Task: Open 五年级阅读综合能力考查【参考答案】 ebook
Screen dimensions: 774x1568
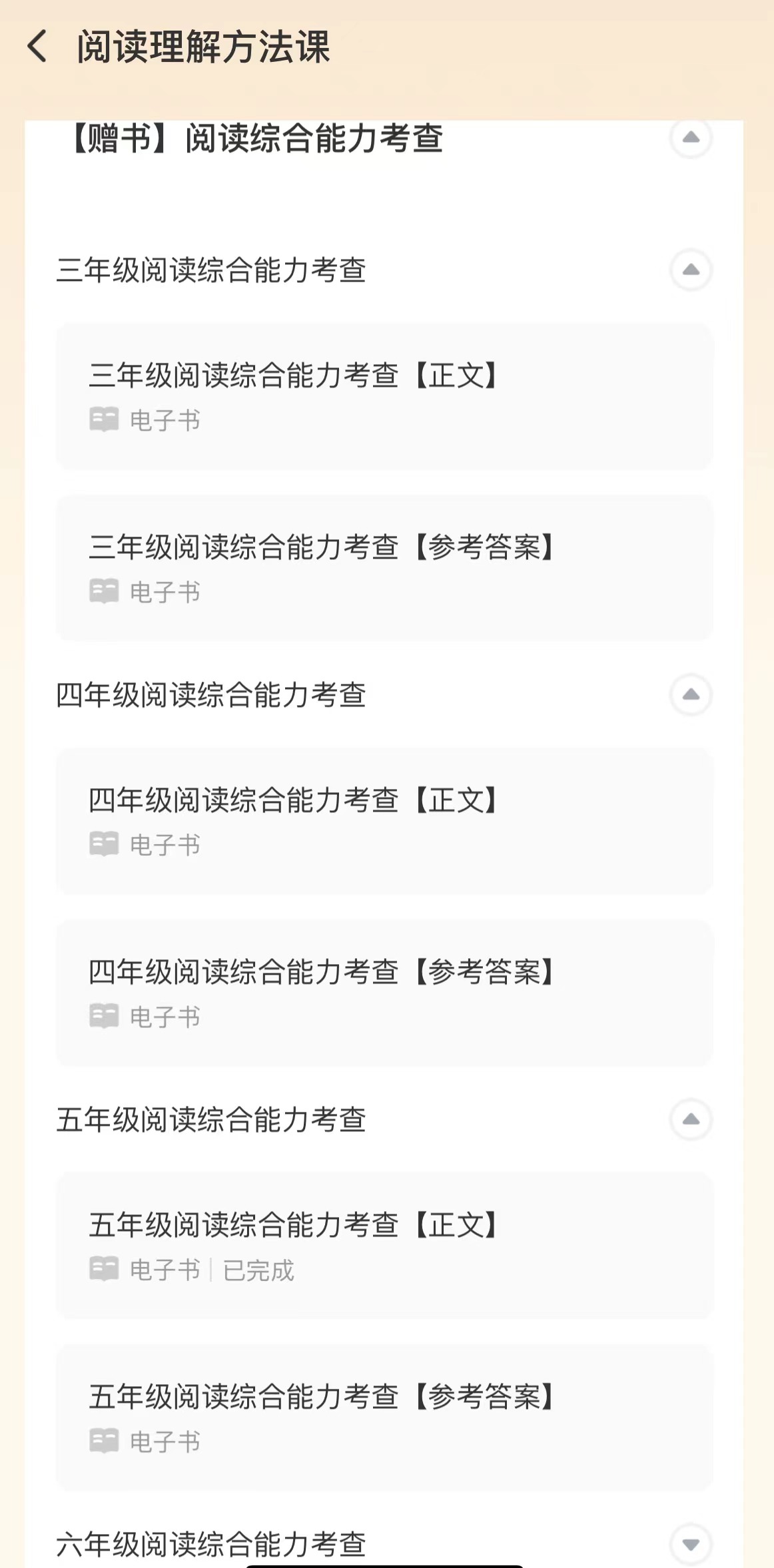Action: 384,1418
